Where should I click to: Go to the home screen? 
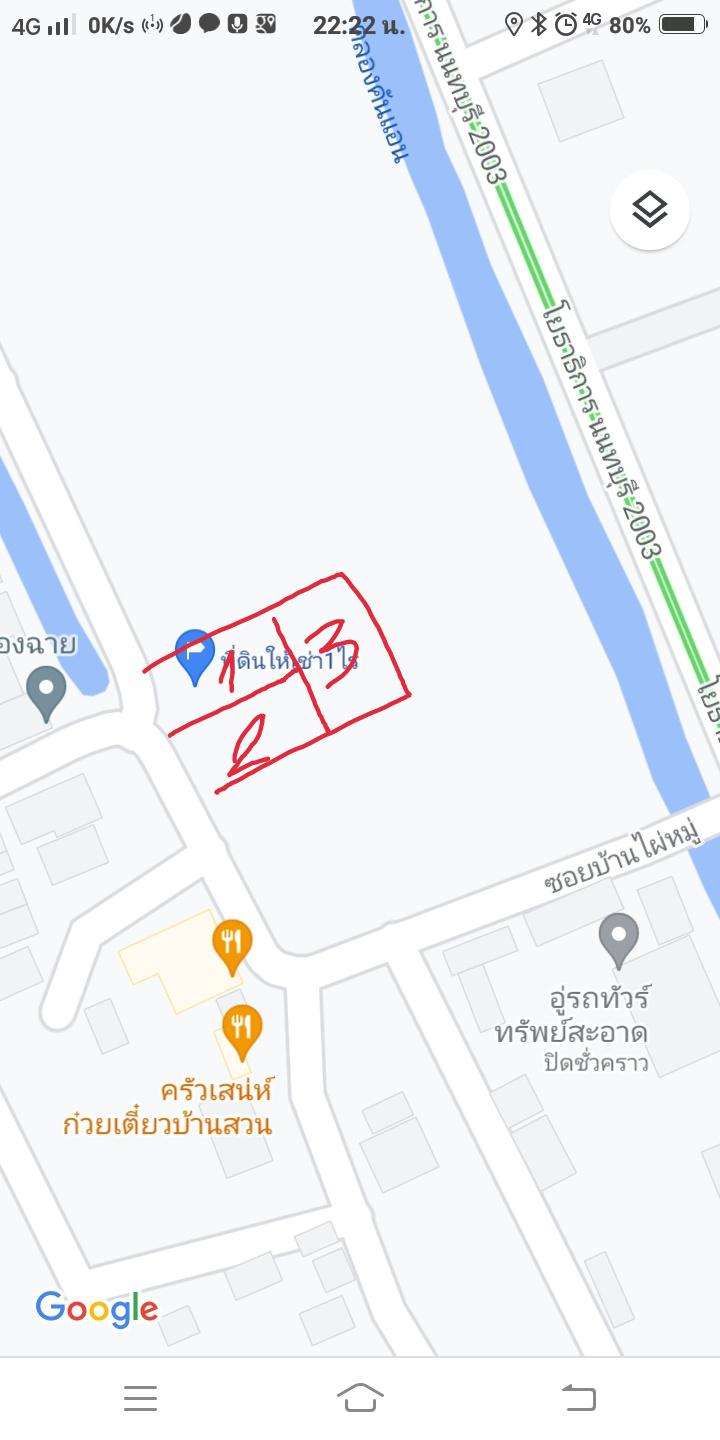click(x=360, y=1397)
